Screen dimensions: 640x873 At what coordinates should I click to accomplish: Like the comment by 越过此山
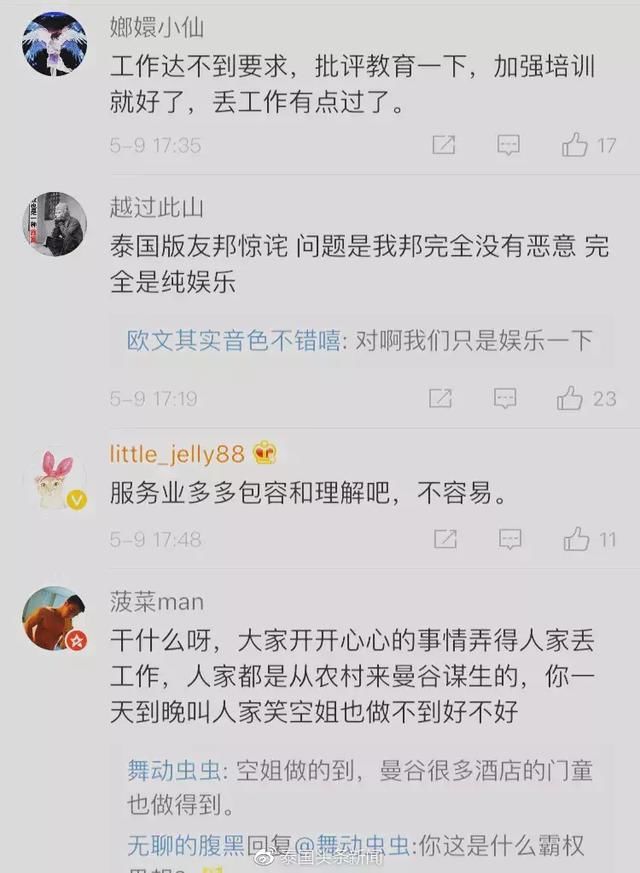(x=570, y=398)
